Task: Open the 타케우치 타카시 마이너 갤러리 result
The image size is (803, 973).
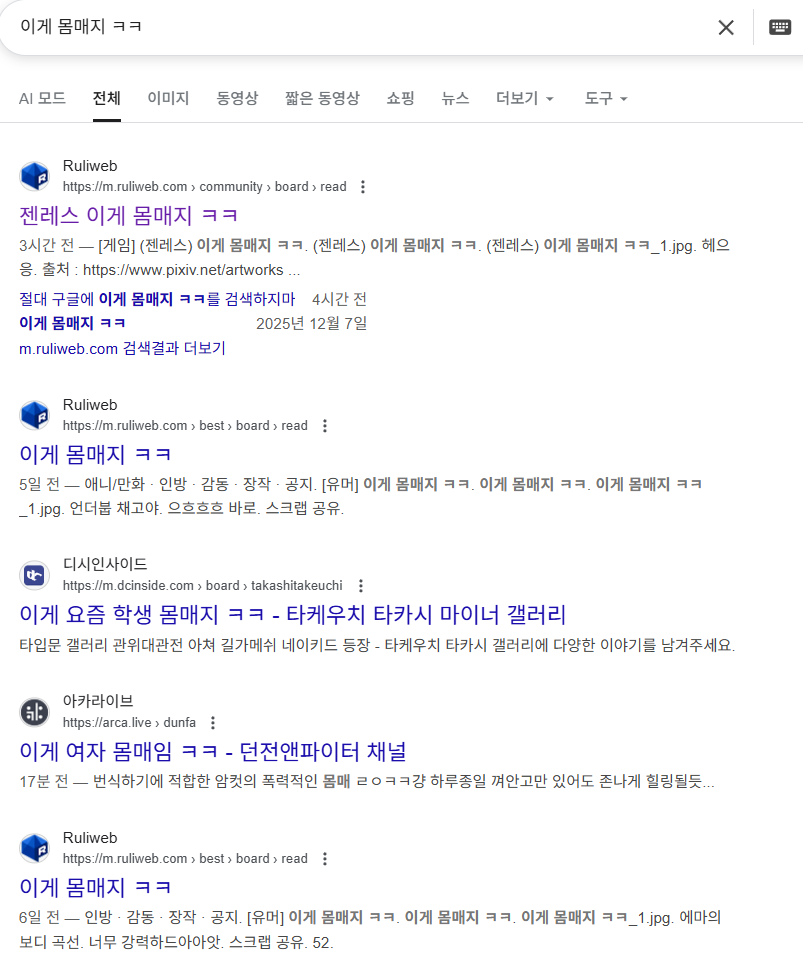Action: (x=292, y=613)
